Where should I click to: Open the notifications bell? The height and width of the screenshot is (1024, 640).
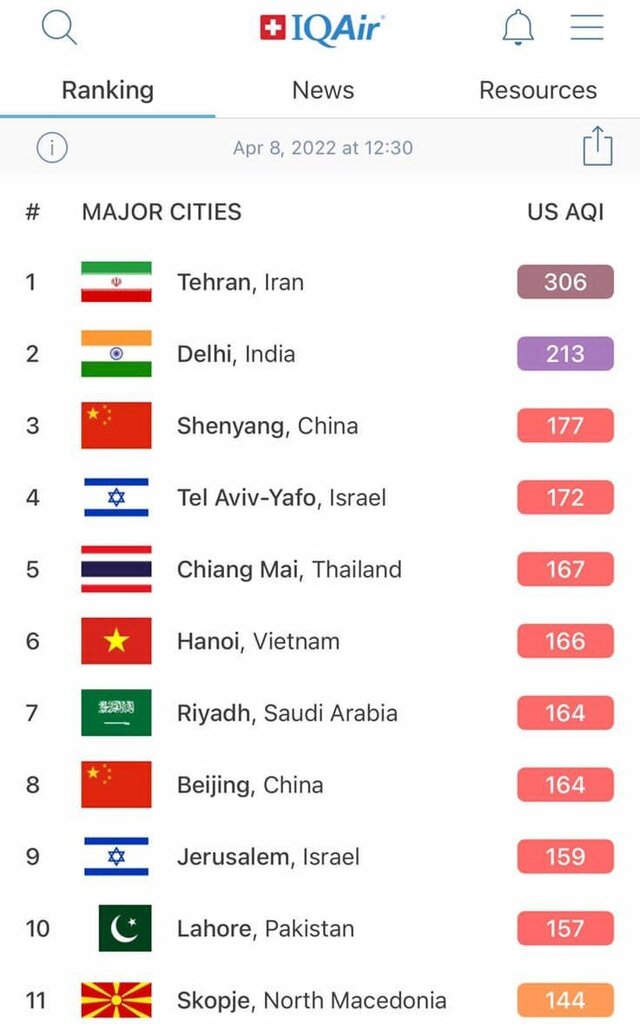pos(517,29)
